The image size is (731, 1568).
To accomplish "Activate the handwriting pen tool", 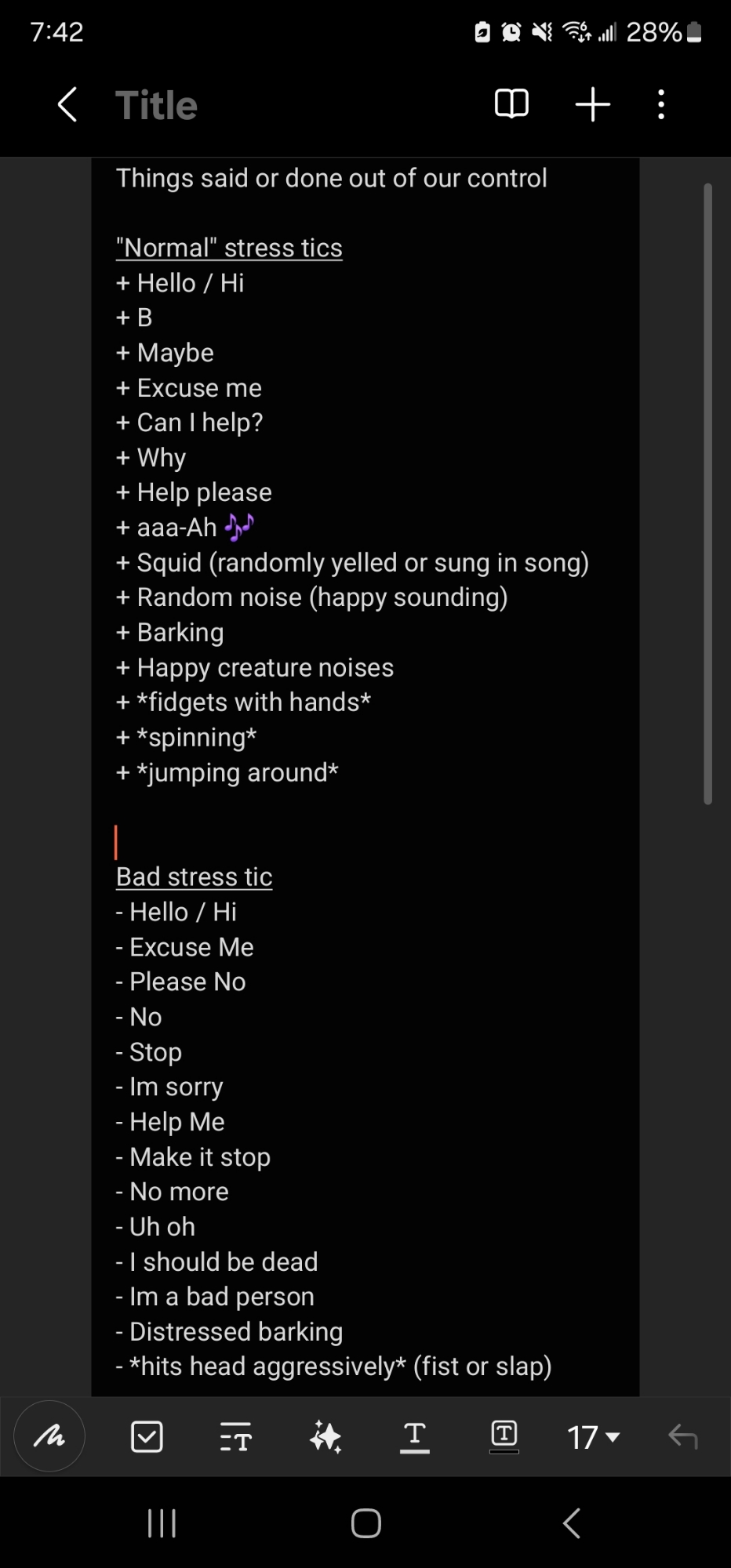I will pos(49,1436).
